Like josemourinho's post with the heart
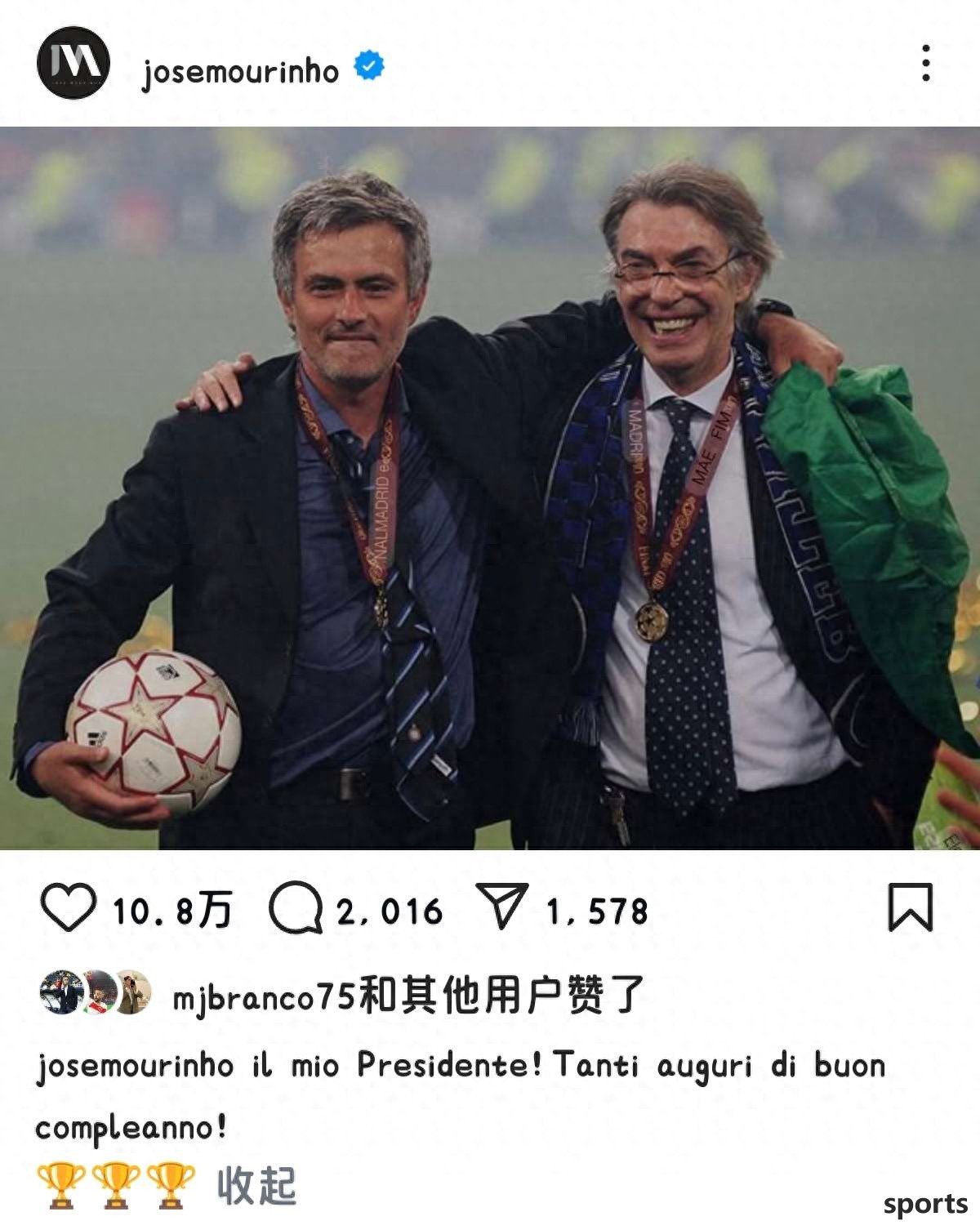 (x=67, y=908)
